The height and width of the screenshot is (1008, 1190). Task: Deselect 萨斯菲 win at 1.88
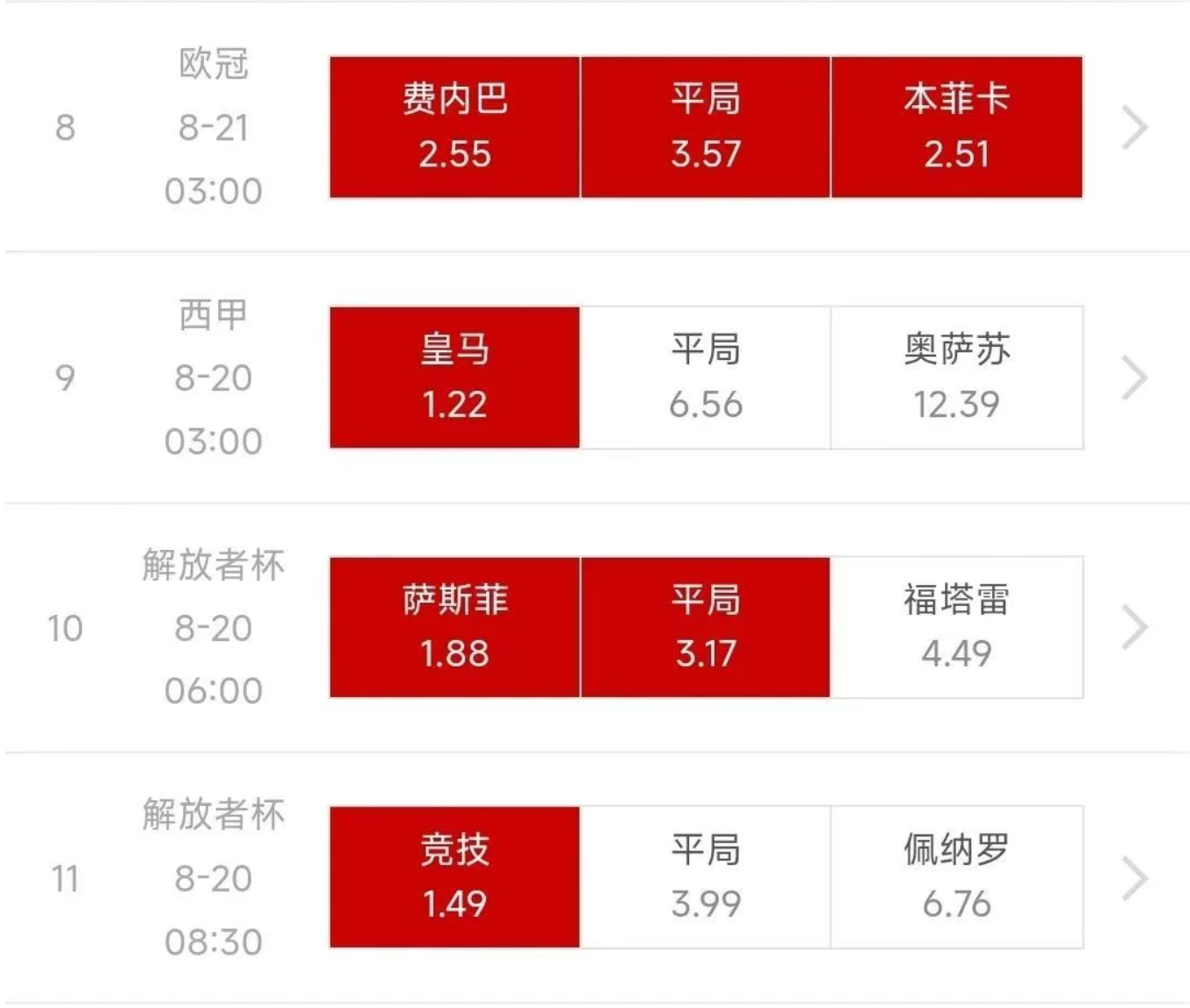click(454, 627)
